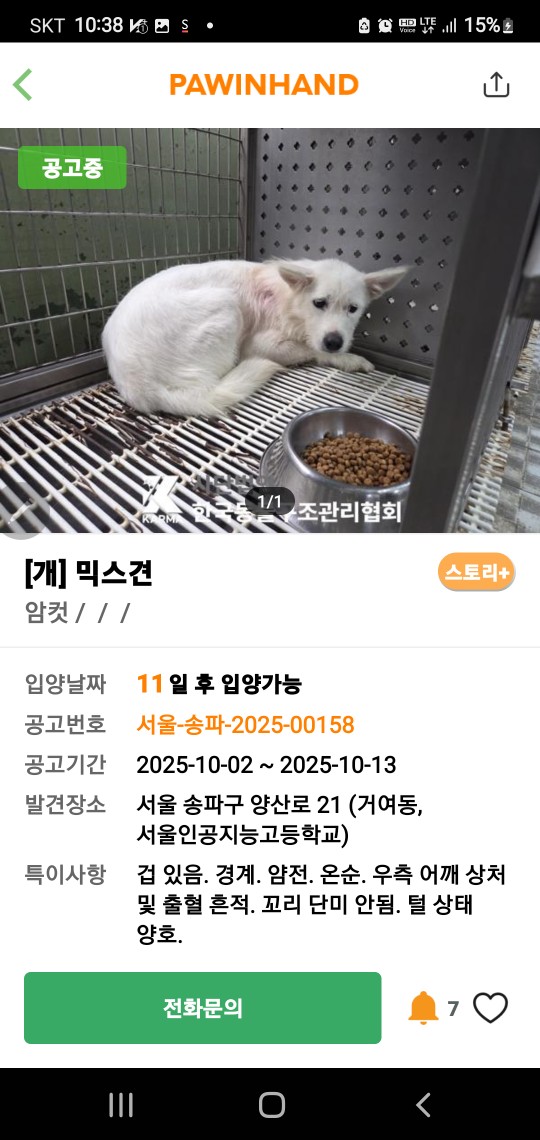Open recent apps from navigation bar

pos(121,1104)
